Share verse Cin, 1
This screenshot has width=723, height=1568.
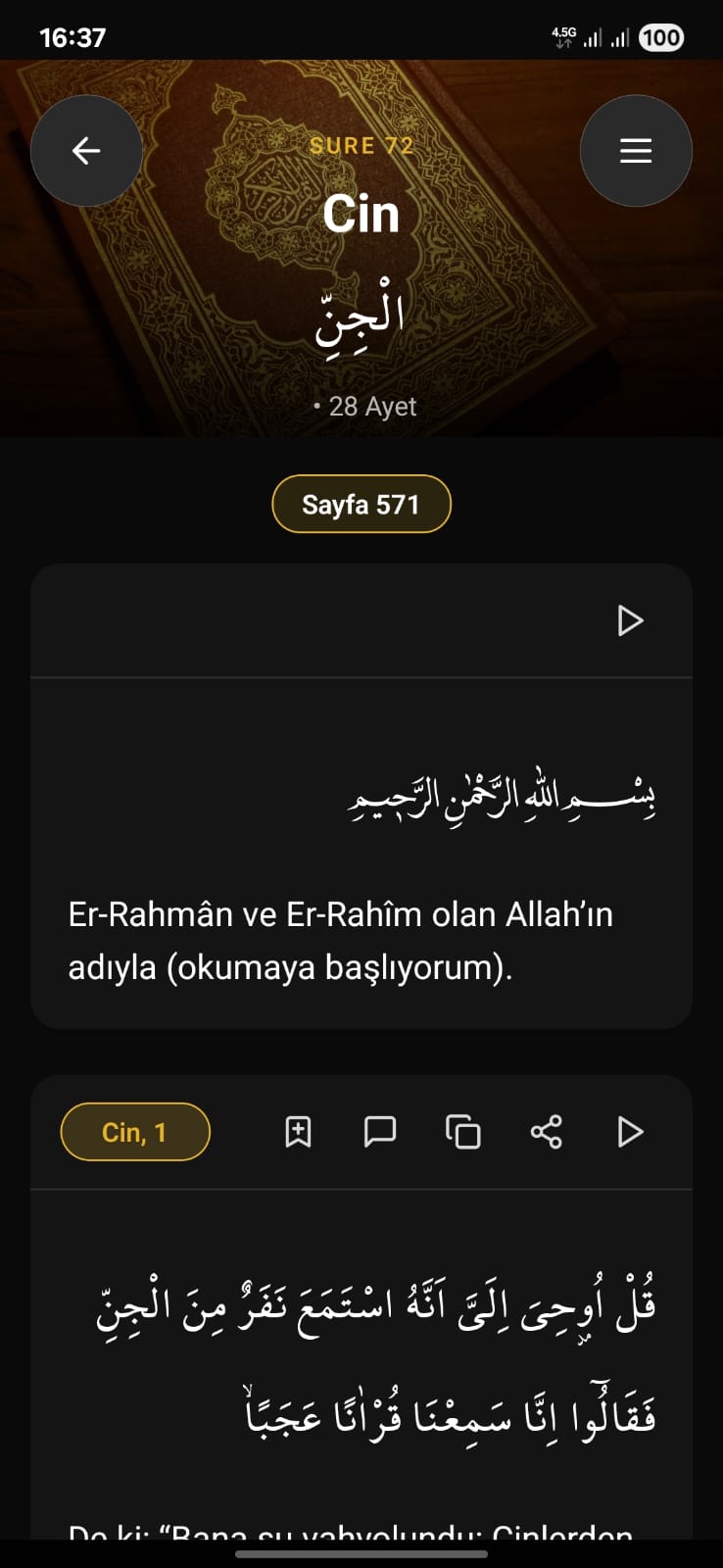(547, 1132)
